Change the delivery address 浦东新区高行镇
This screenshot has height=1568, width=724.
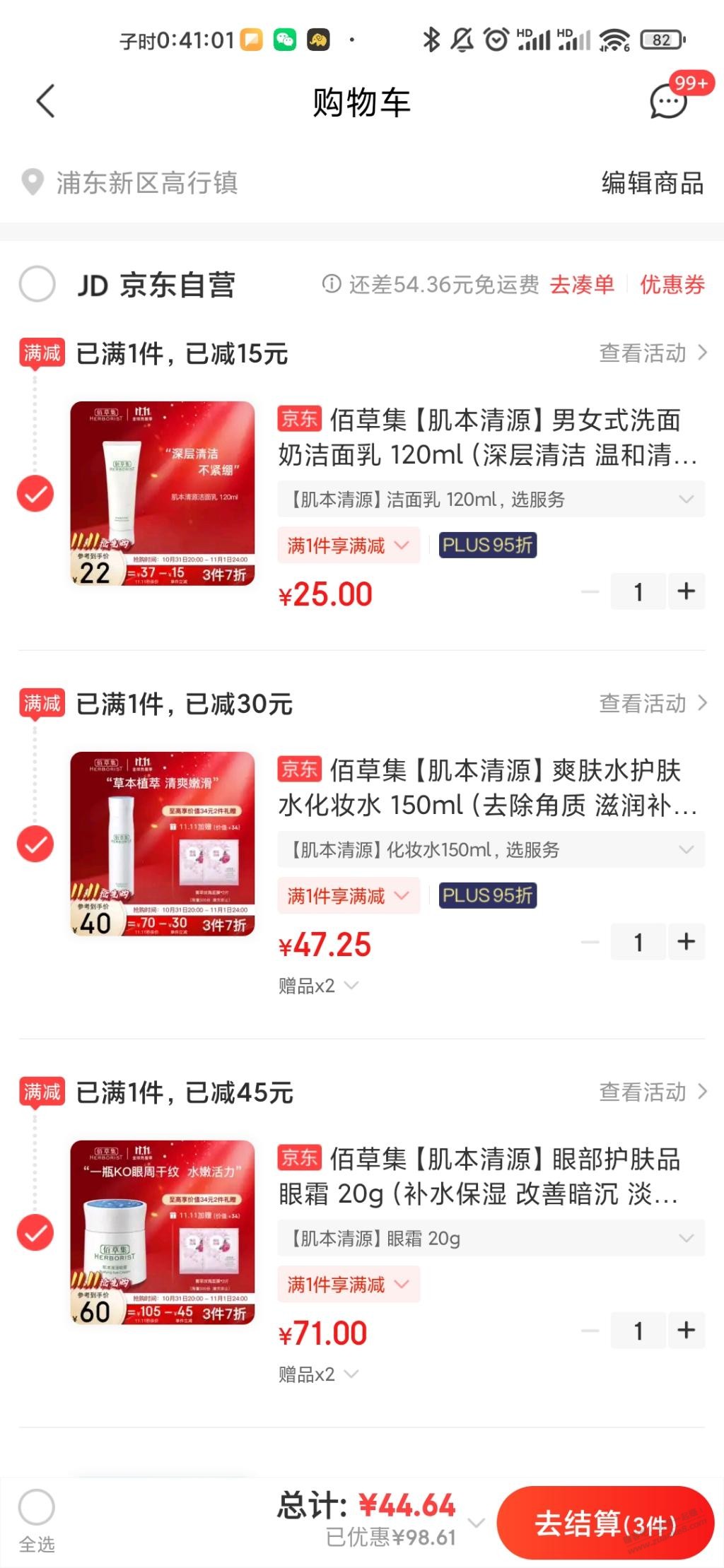146,183
